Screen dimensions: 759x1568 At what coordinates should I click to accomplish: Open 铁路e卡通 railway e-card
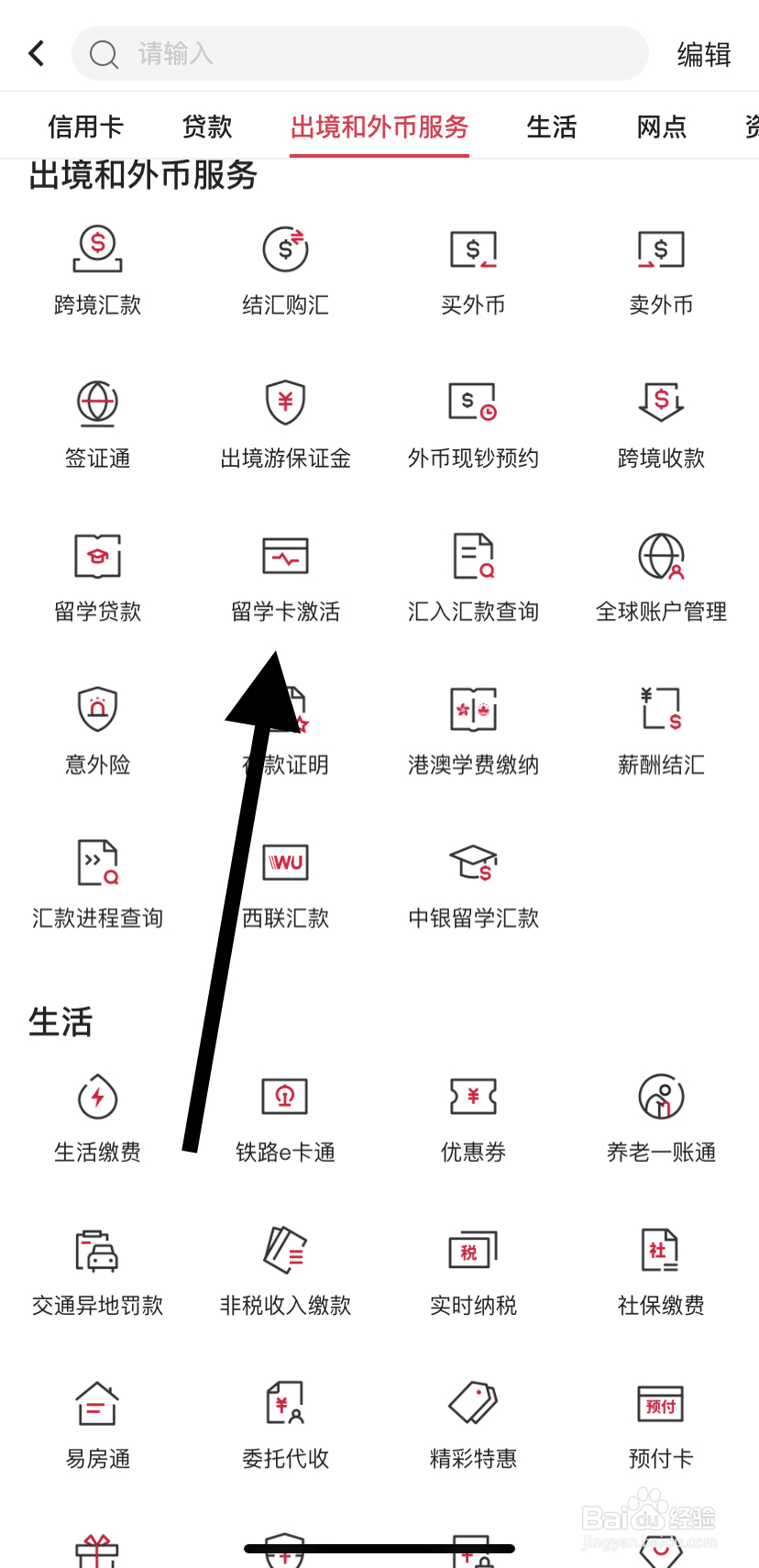click(x=285, y=1116)
